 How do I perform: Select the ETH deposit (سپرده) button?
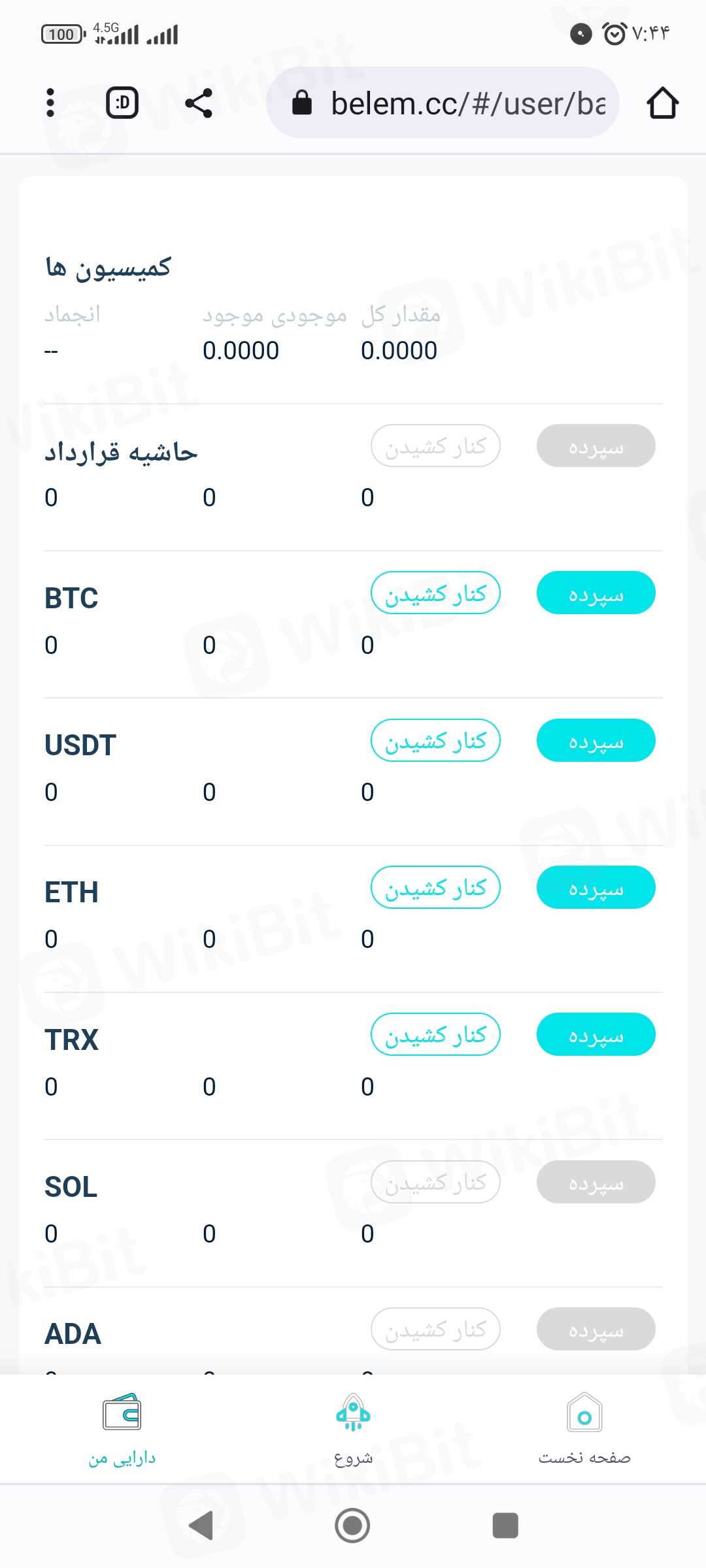tap(596, 888)
